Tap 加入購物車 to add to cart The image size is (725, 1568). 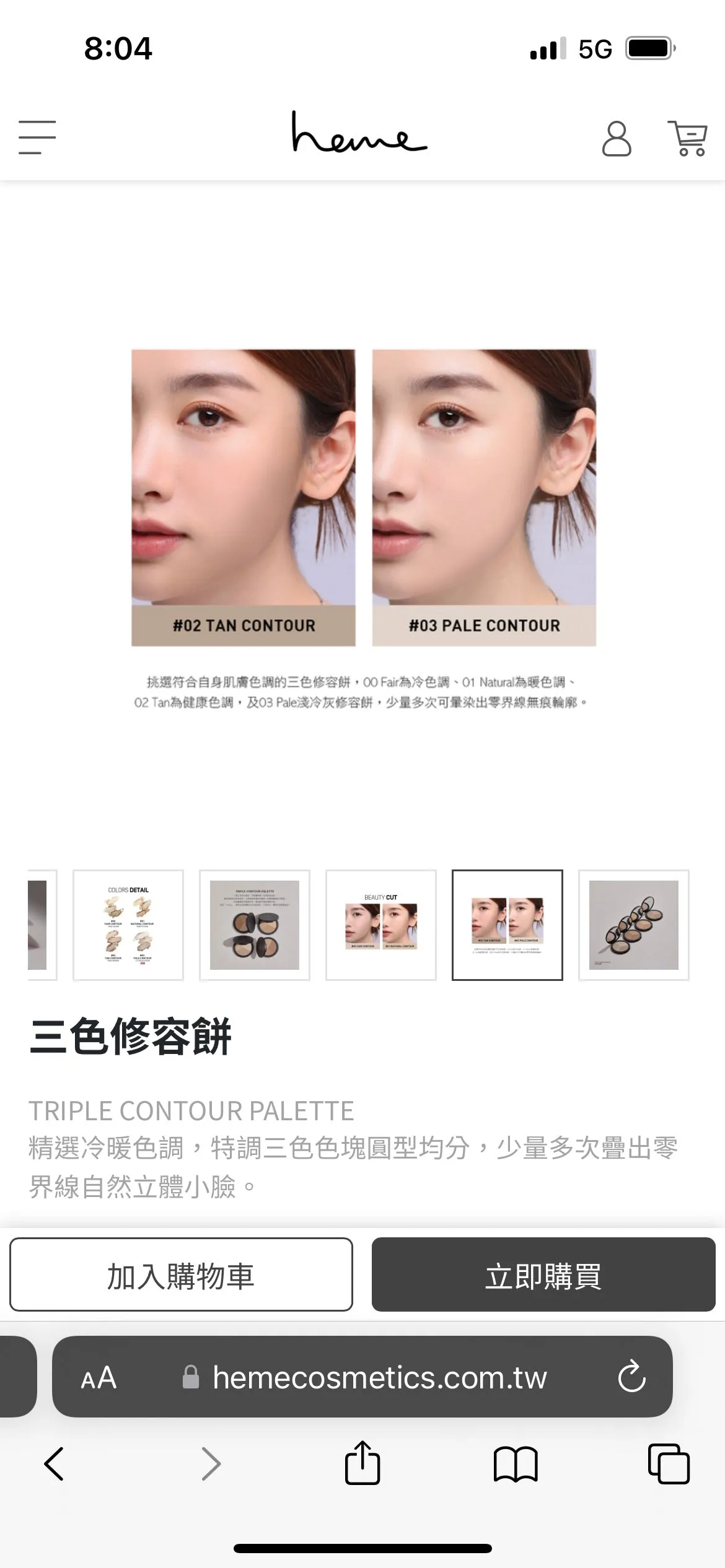[x=181, y=1274]
